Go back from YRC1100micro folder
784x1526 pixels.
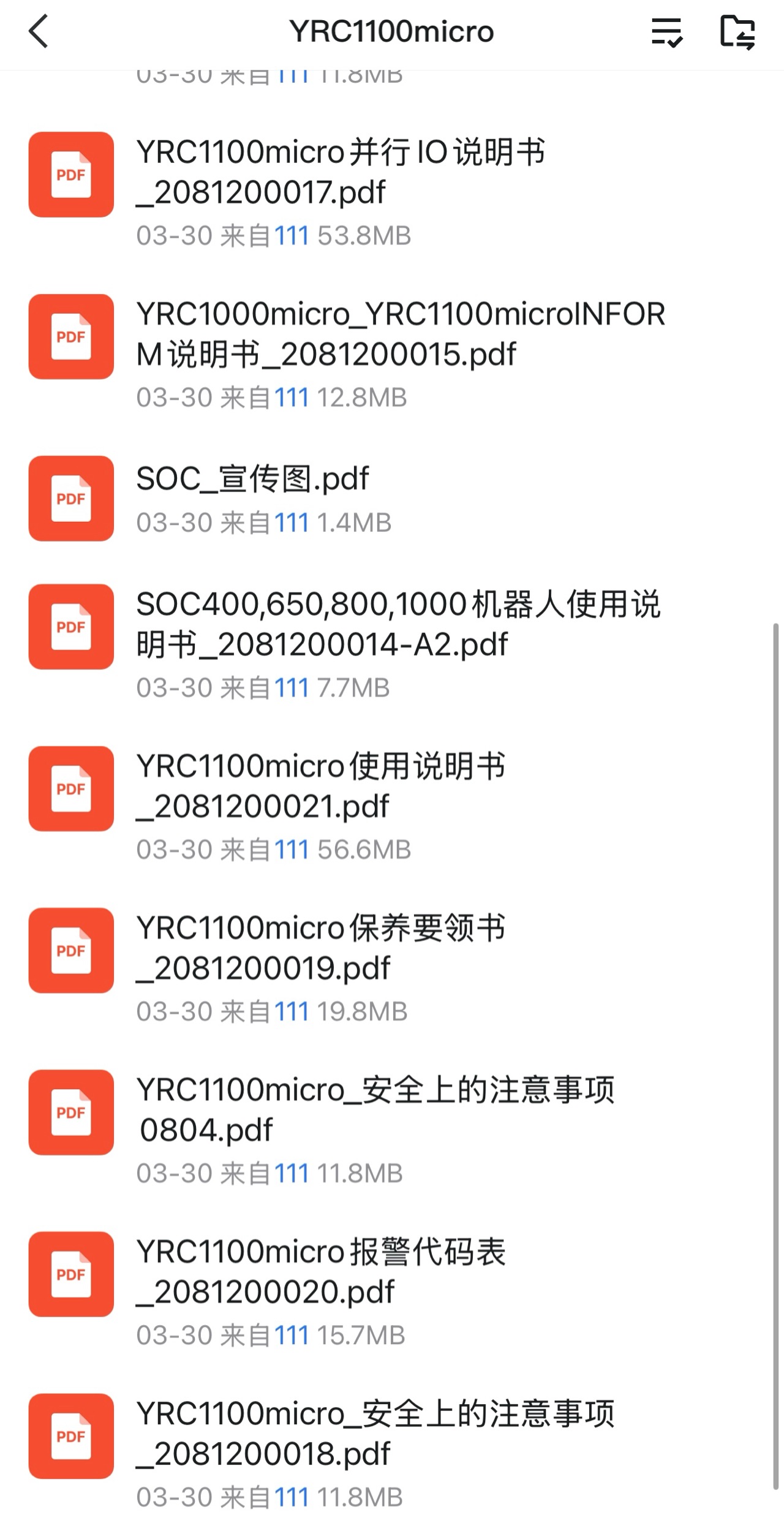click(x=38, y=32)
